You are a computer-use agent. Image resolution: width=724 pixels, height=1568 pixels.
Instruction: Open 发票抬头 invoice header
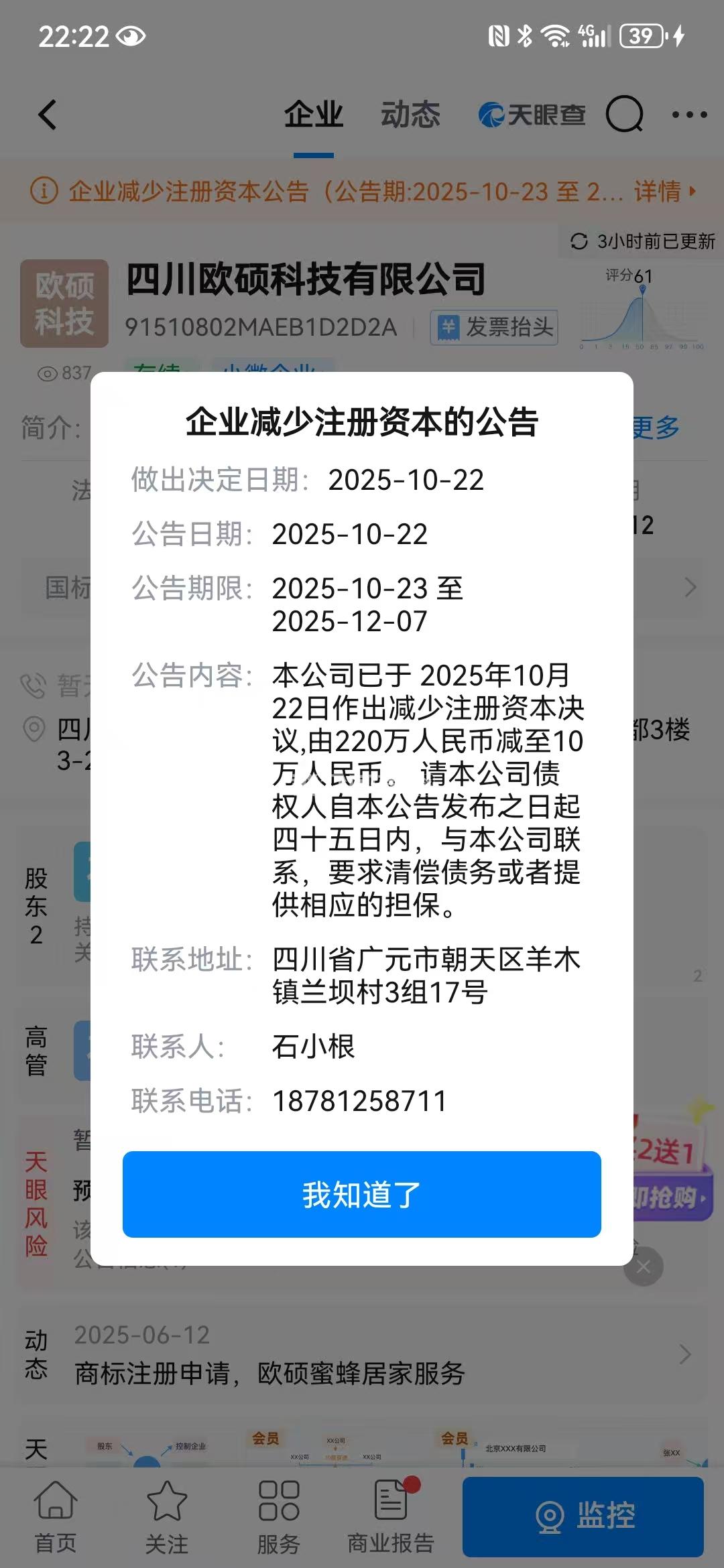click(x=495, y=327)
